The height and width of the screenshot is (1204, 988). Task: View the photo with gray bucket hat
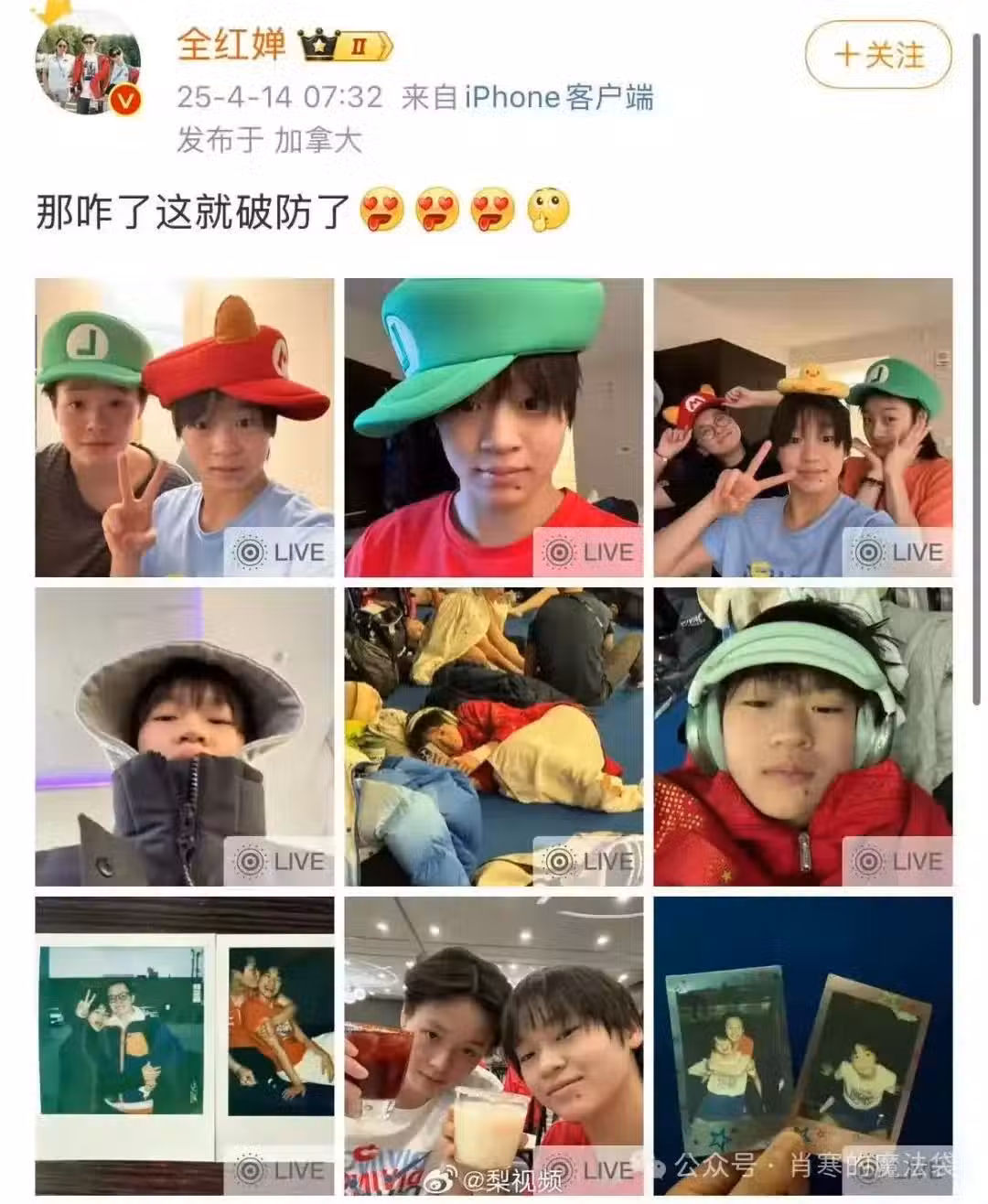(184, 736)
